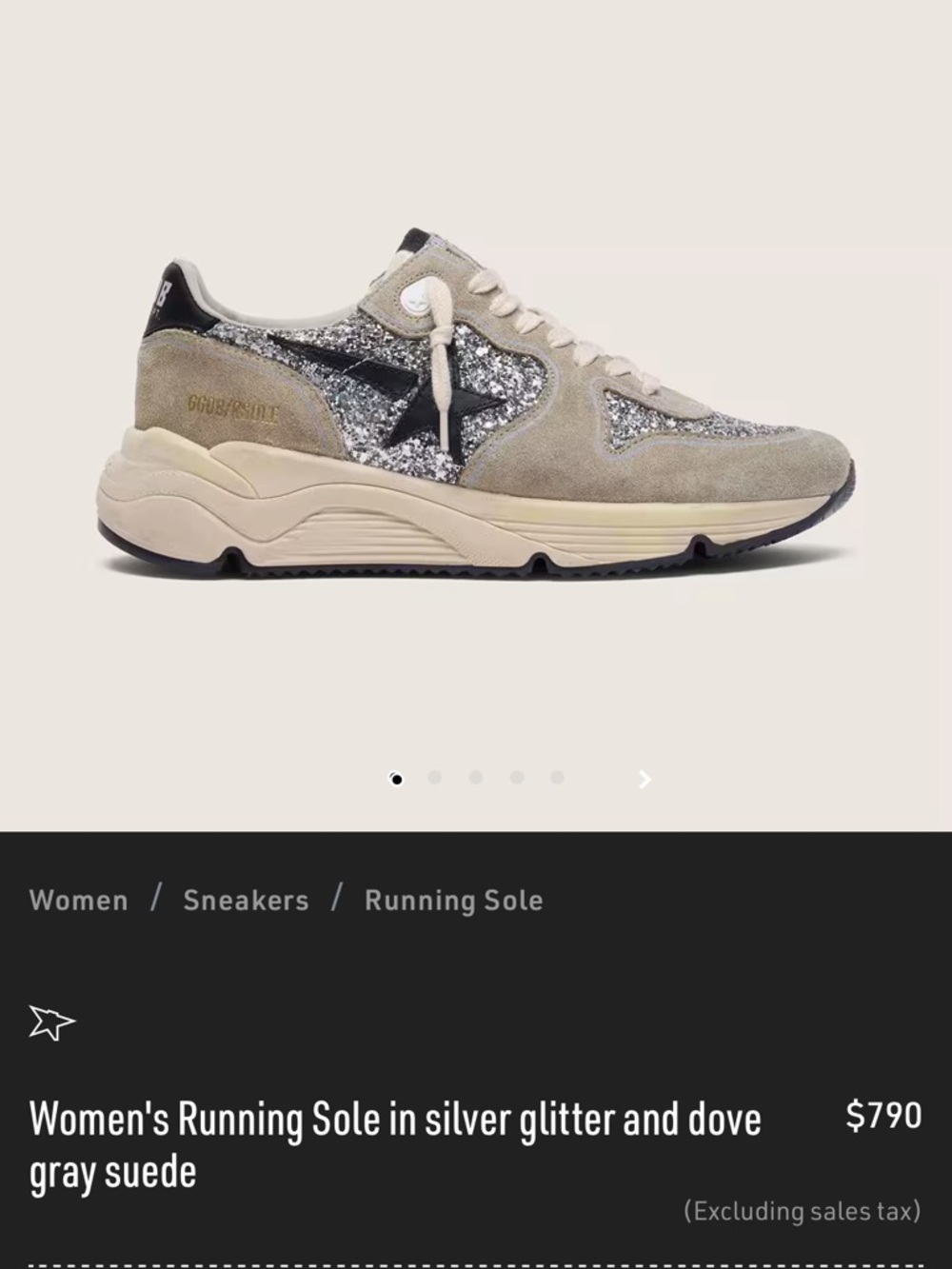Switch image view using a pagination dot

coord(476,779)
